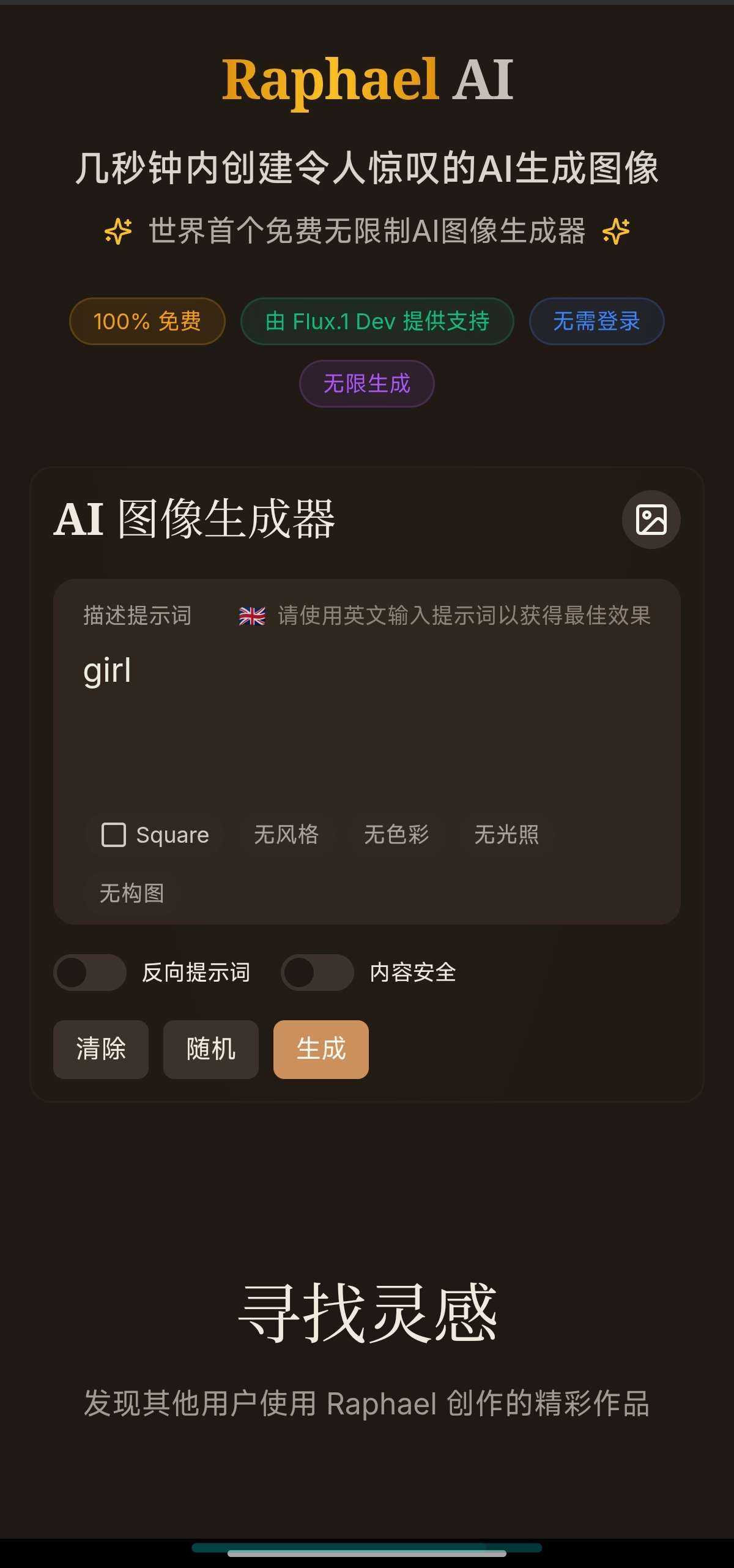734x1568 pixels.
Task: Open the image upload icon
Action: pyautogui.click(x=651, y=520)
